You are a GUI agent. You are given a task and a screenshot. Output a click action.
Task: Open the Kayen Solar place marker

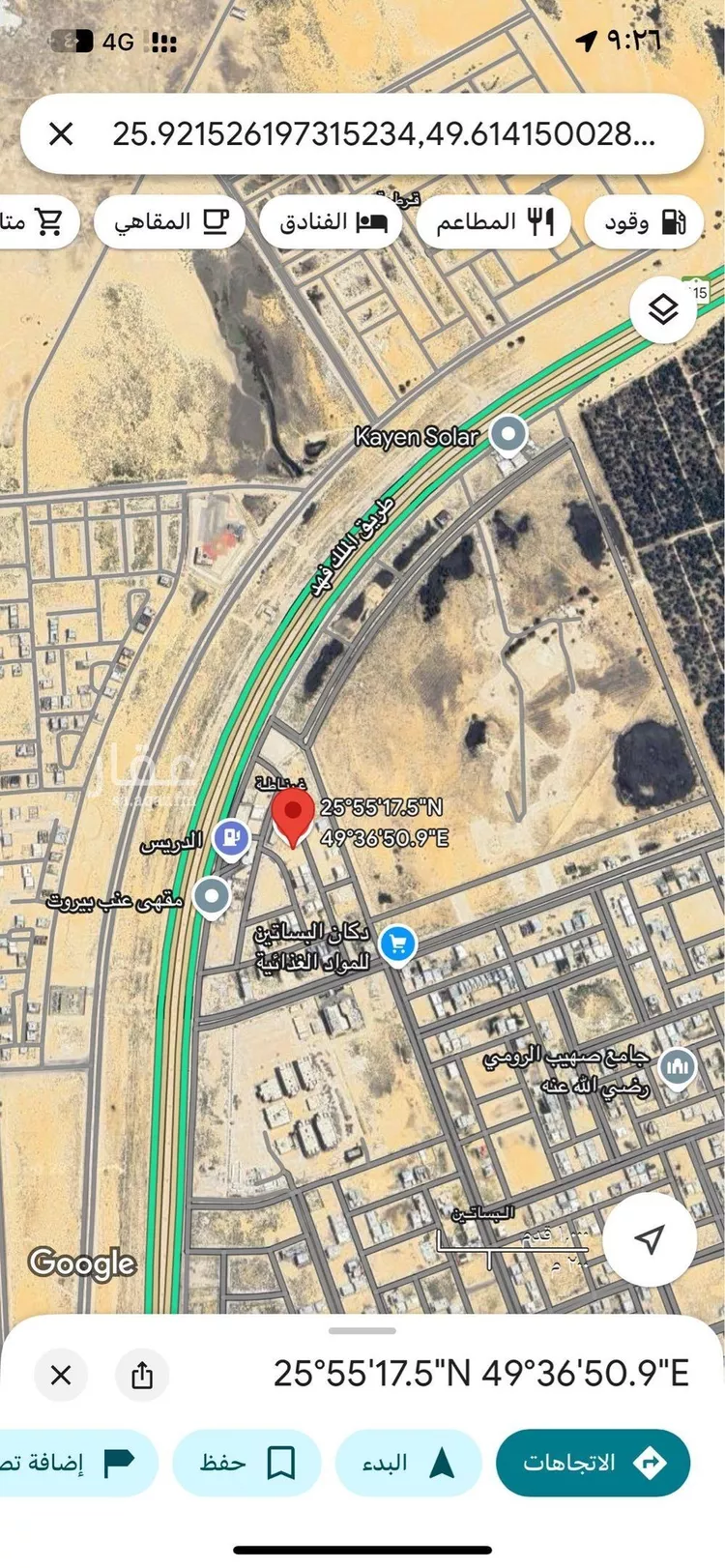pyautogui.click(x=508, y=435)
